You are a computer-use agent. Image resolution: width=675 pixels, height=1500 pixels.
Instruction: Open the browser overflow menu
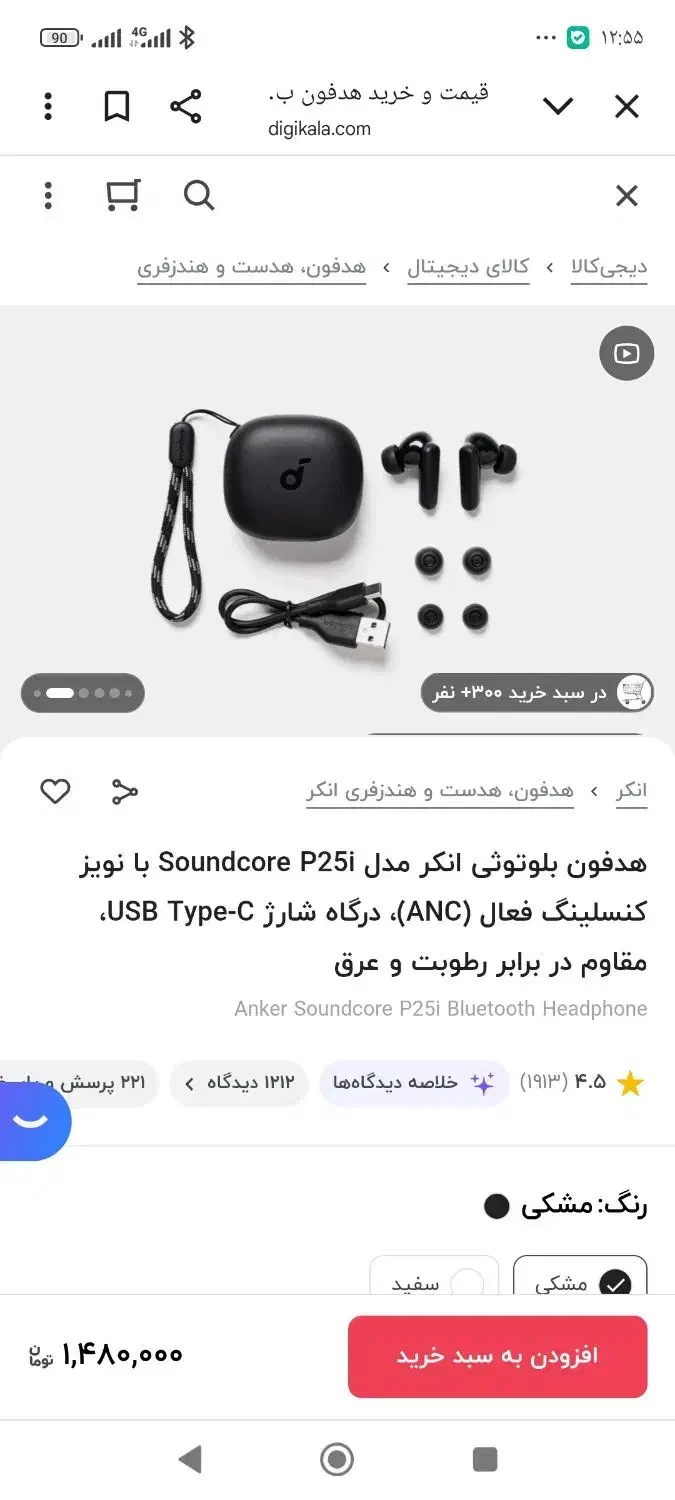[48, 106]
